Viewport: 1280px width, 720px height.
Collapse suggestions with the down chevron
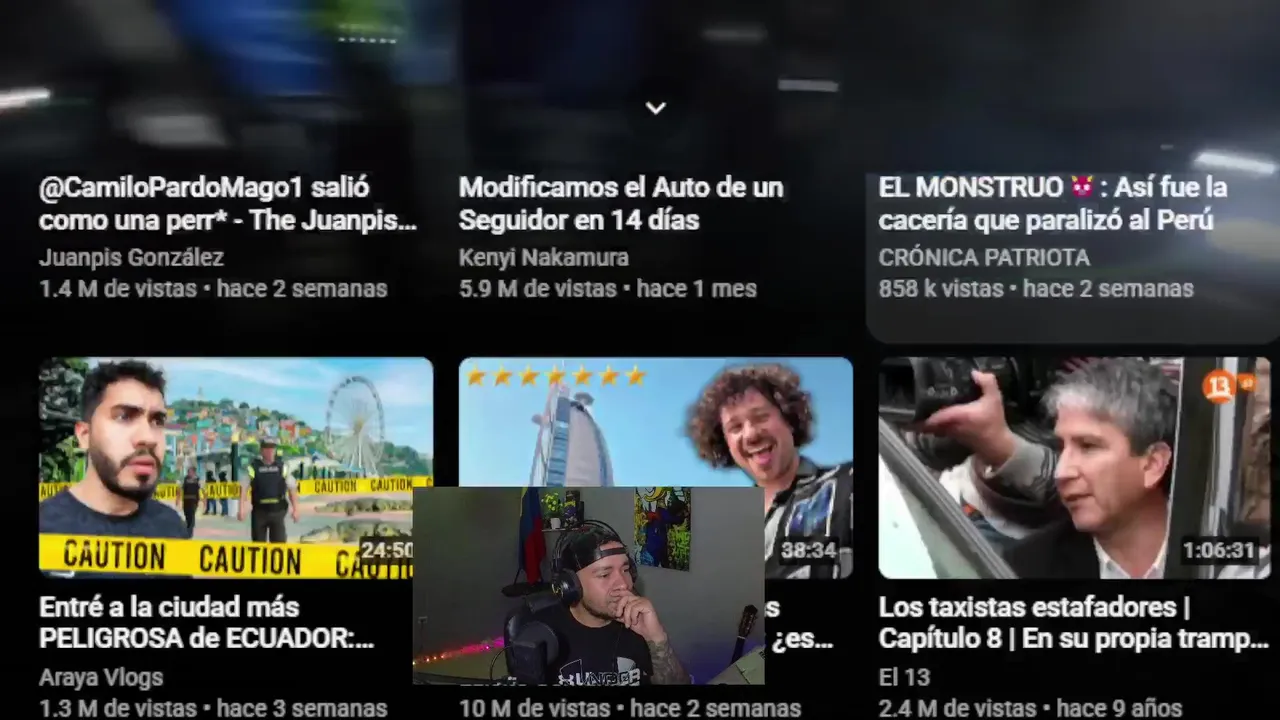655,108
